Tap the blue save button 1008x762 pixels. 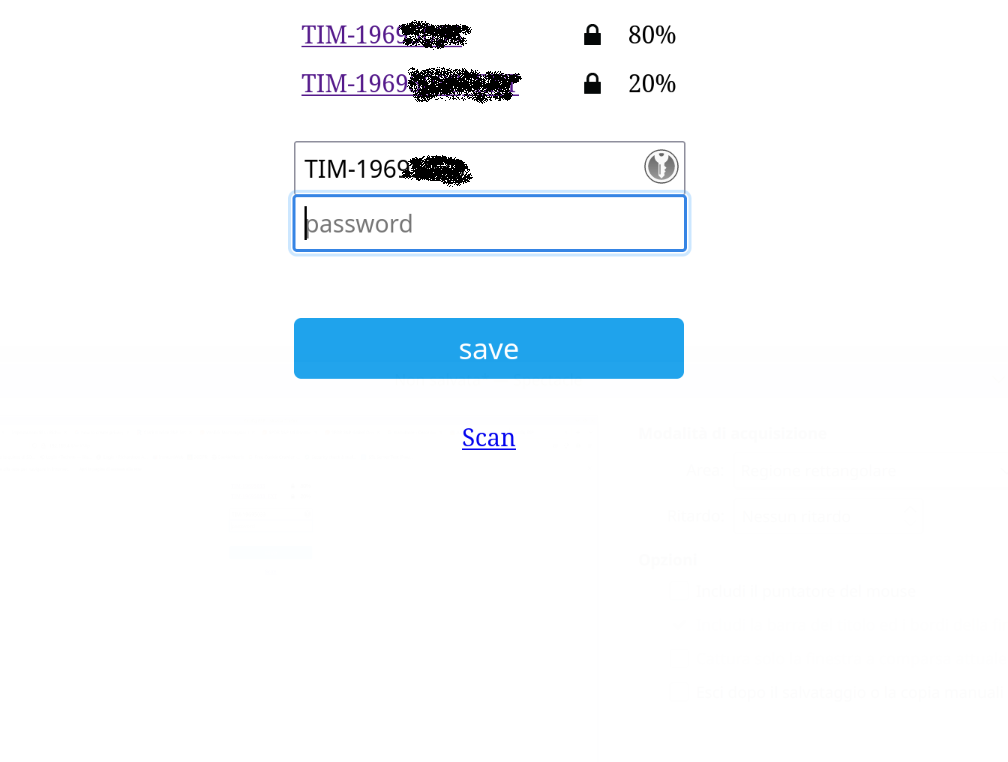click(489, 348)
